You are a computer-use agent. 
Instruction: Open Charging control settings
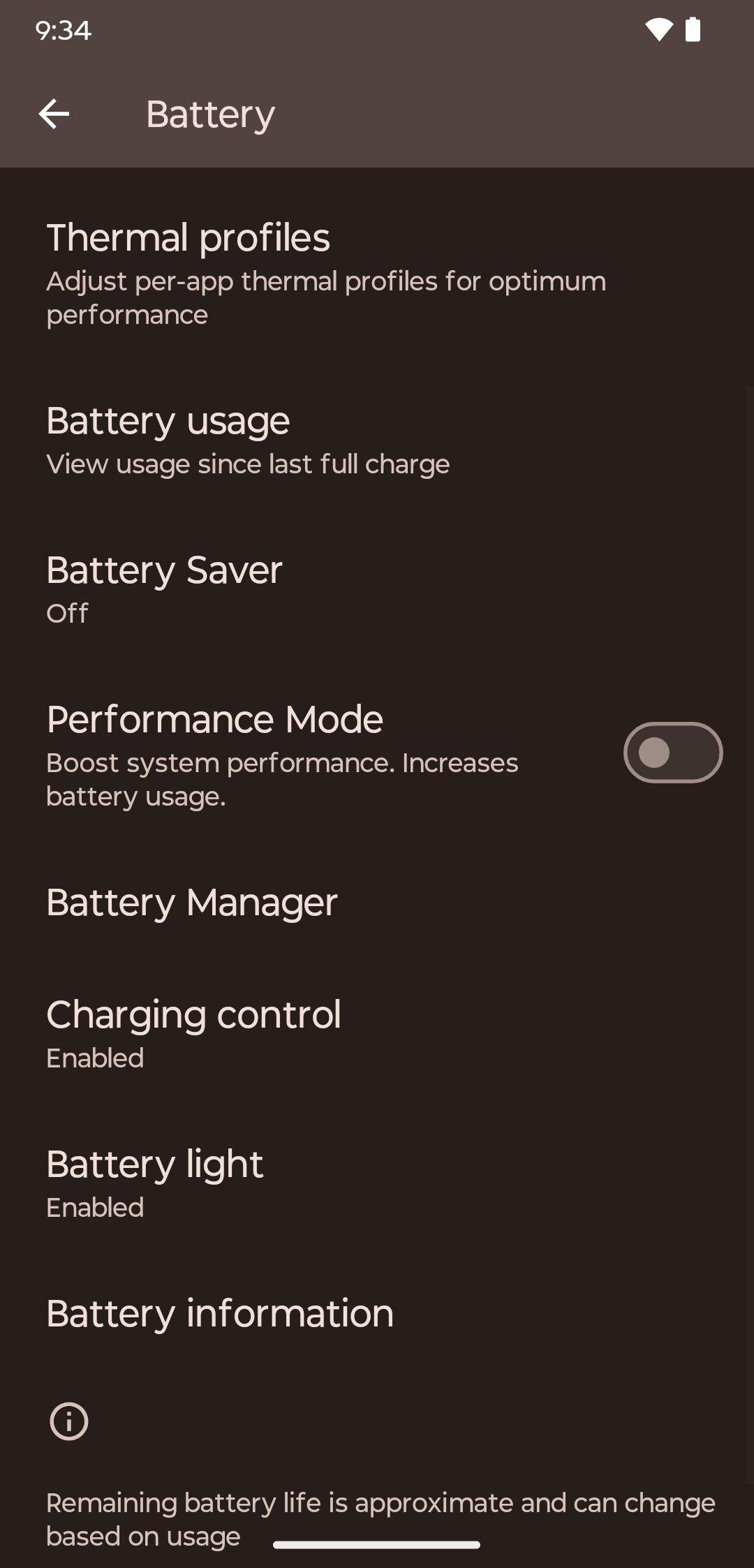point(377,1035)
